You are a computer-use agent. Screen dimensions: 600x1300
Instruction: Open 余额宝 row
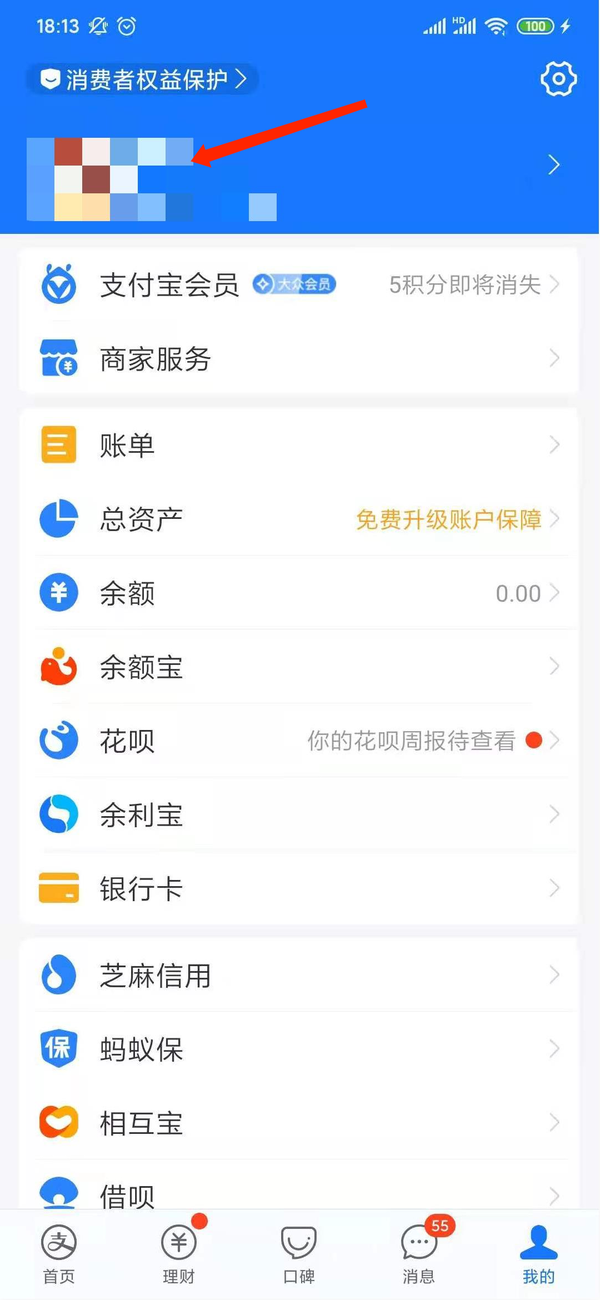coord(299,667)
